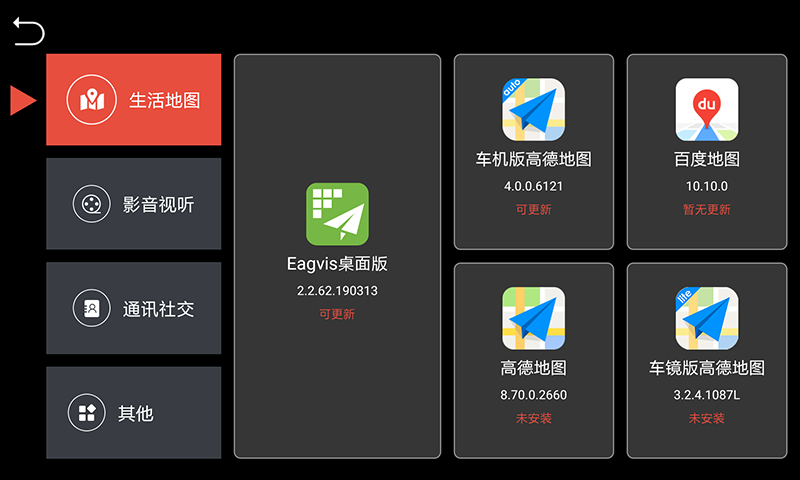Image resolution: width=800 pixels, height=480 pixels.
Task: Open the Eagvis桌面版 app card
Action: point(337,255)
